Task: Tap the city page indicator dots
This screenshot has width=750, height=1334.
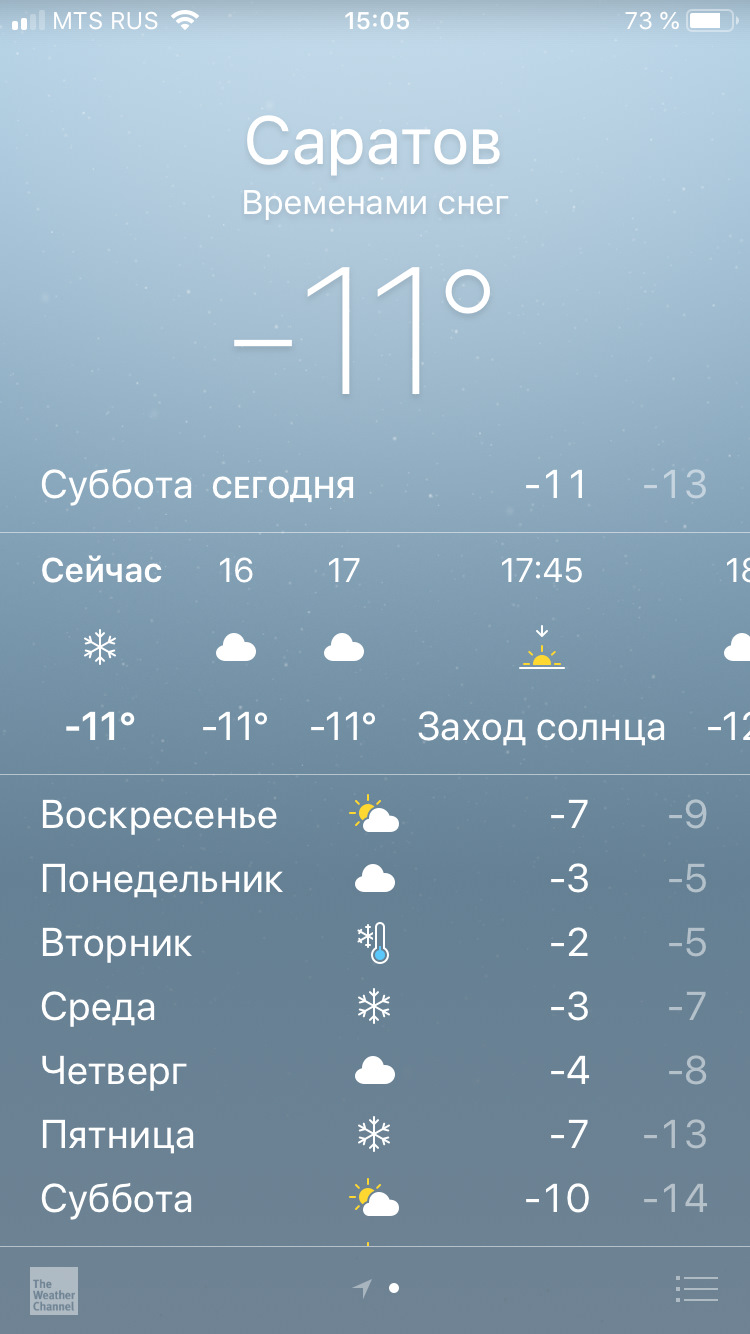Action: point(378,1289)
